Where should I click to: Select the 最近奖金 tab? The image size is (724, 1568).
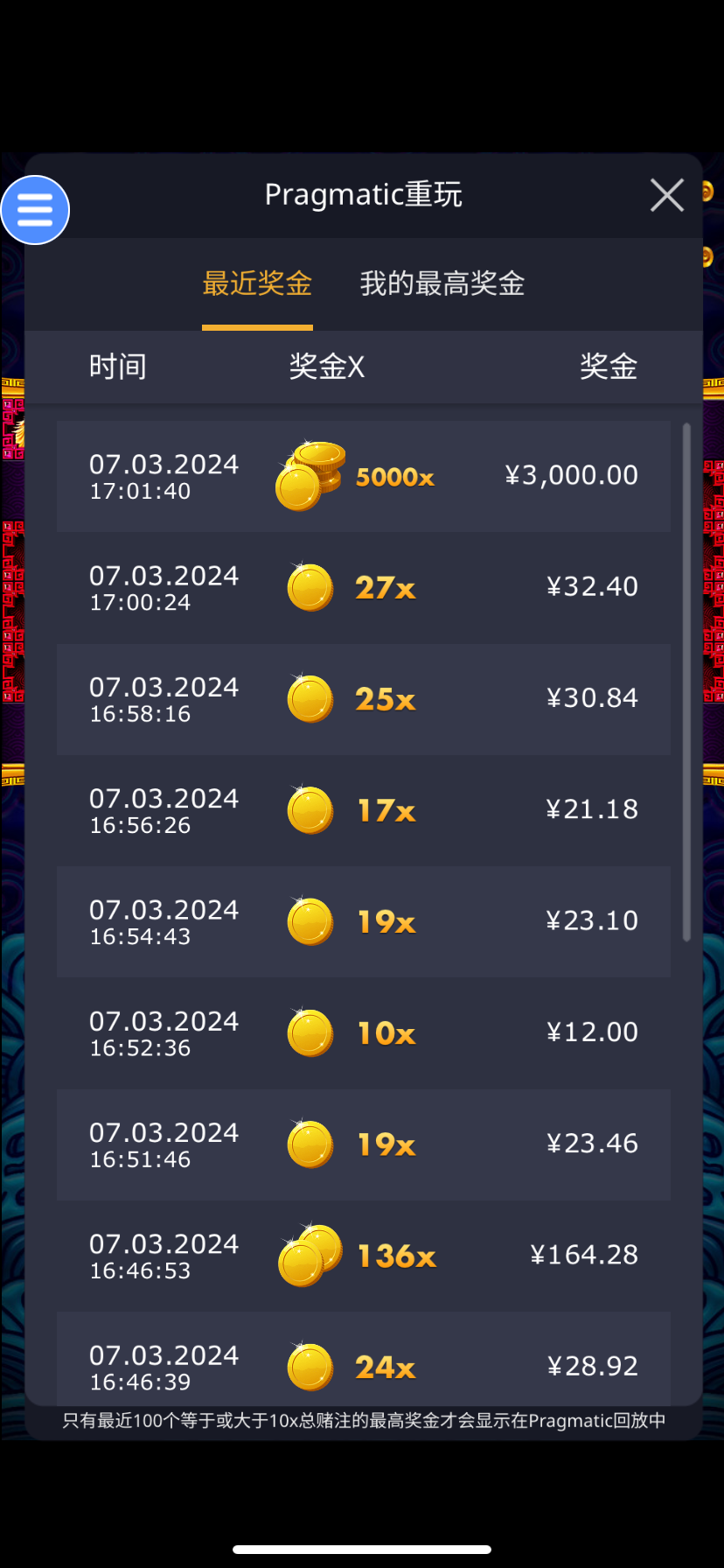(x=257, y=283)
